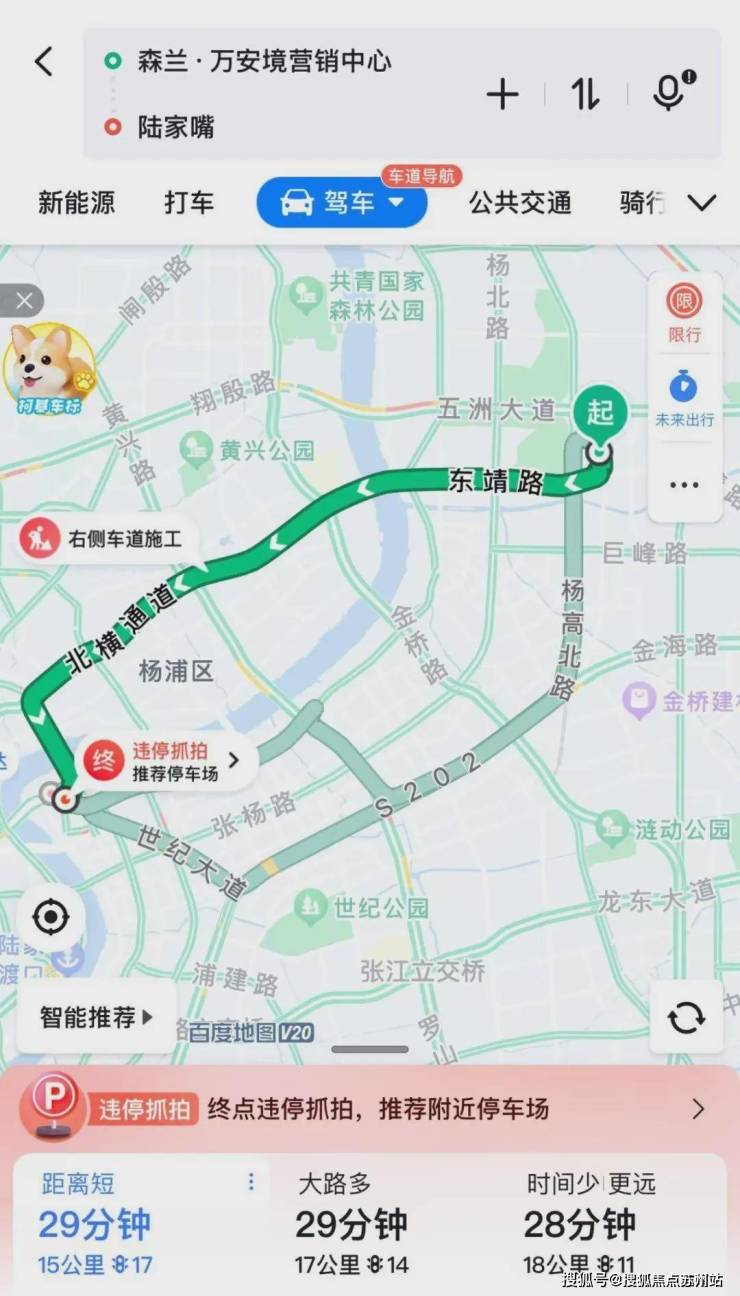Open the 智能推荐 route preferences
The image size is (740, 1296).
pos(96,1018)
